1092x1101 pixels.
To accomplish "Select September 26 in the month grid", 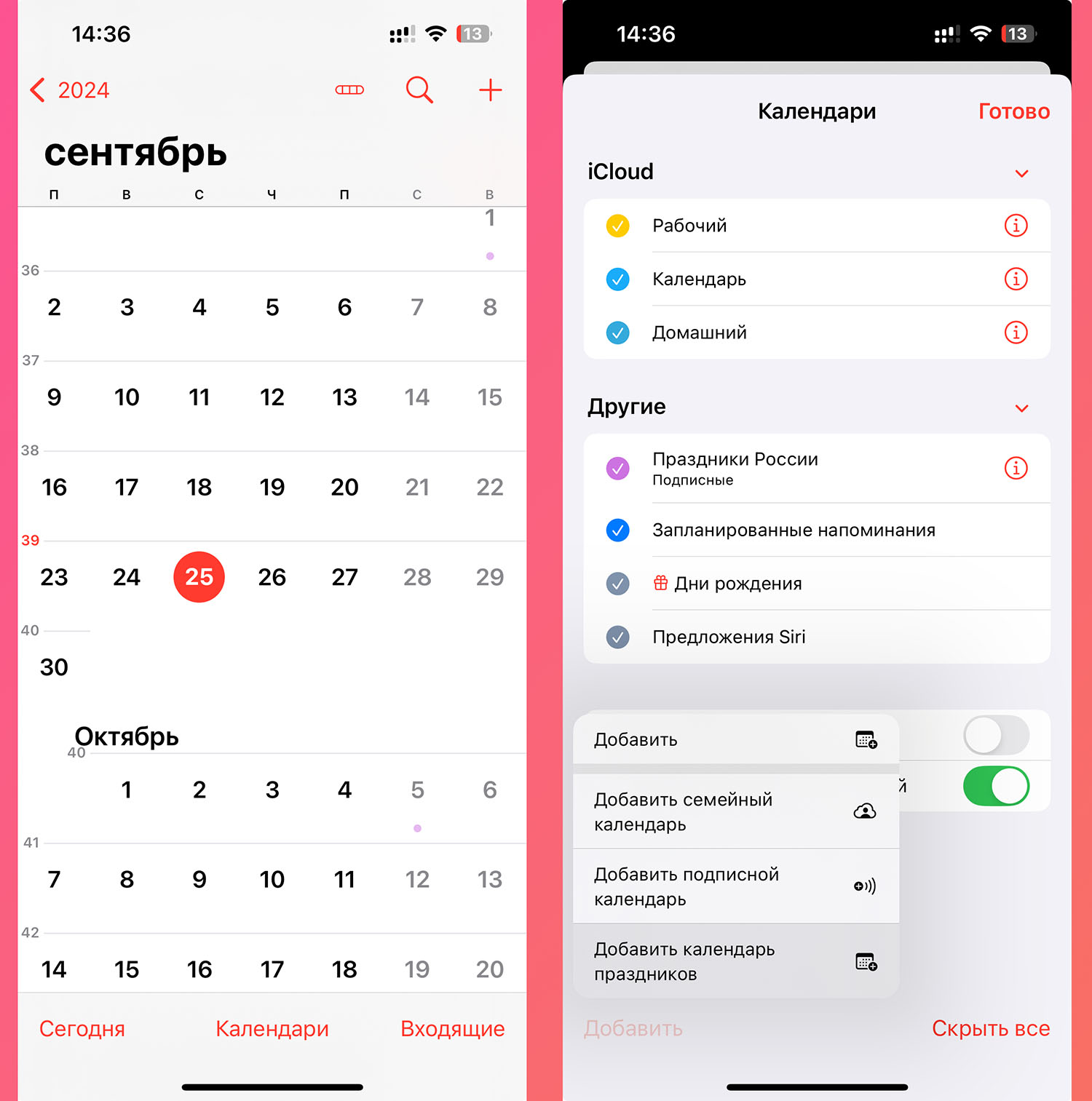I will point(272,577).
